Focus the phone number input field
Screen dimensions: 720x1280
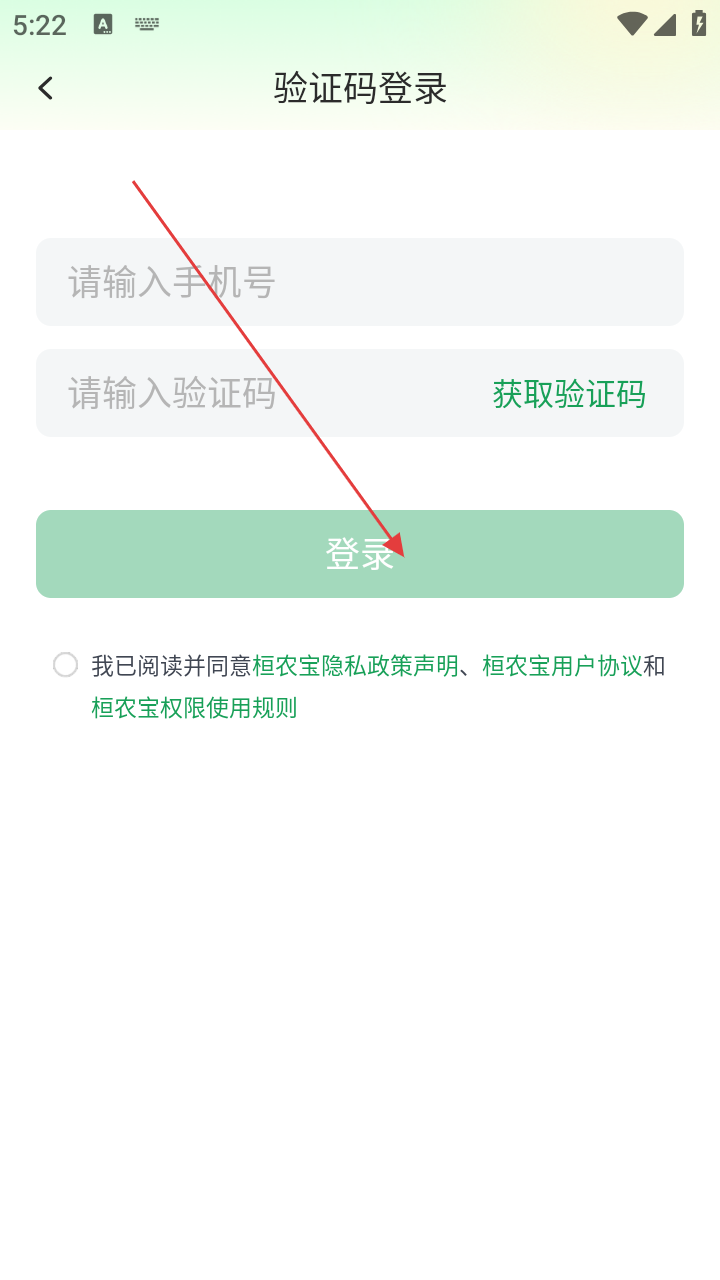pyautogui.click(x=360, y=282)
